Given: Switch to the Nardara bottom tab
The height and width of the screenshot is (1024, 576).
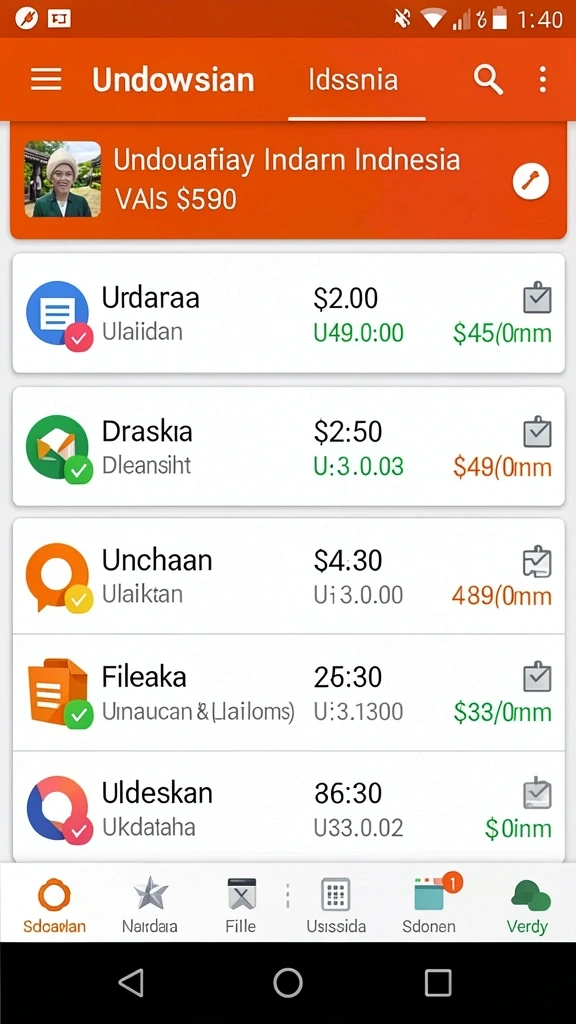Looking at the screenshot, I should 150,904.
